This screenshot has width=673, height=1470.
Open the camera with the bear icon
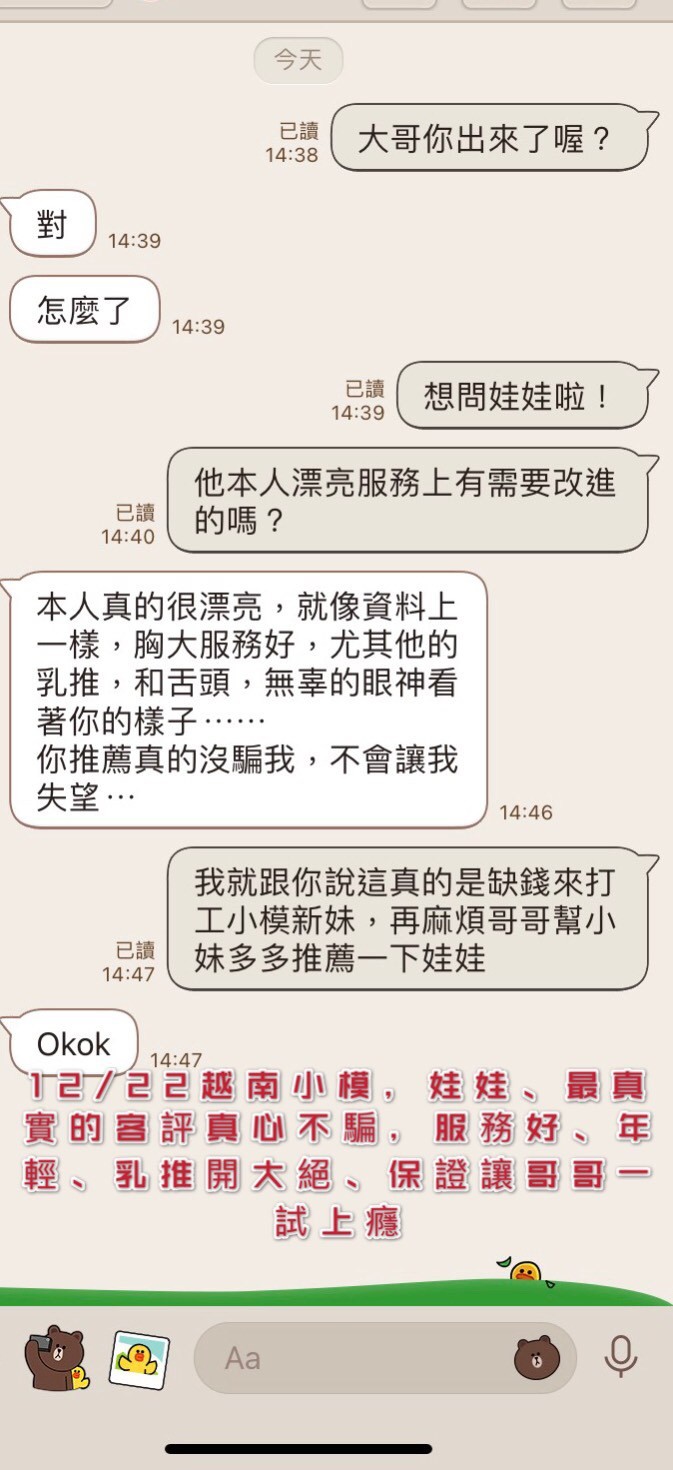[x=56, y=1358]
